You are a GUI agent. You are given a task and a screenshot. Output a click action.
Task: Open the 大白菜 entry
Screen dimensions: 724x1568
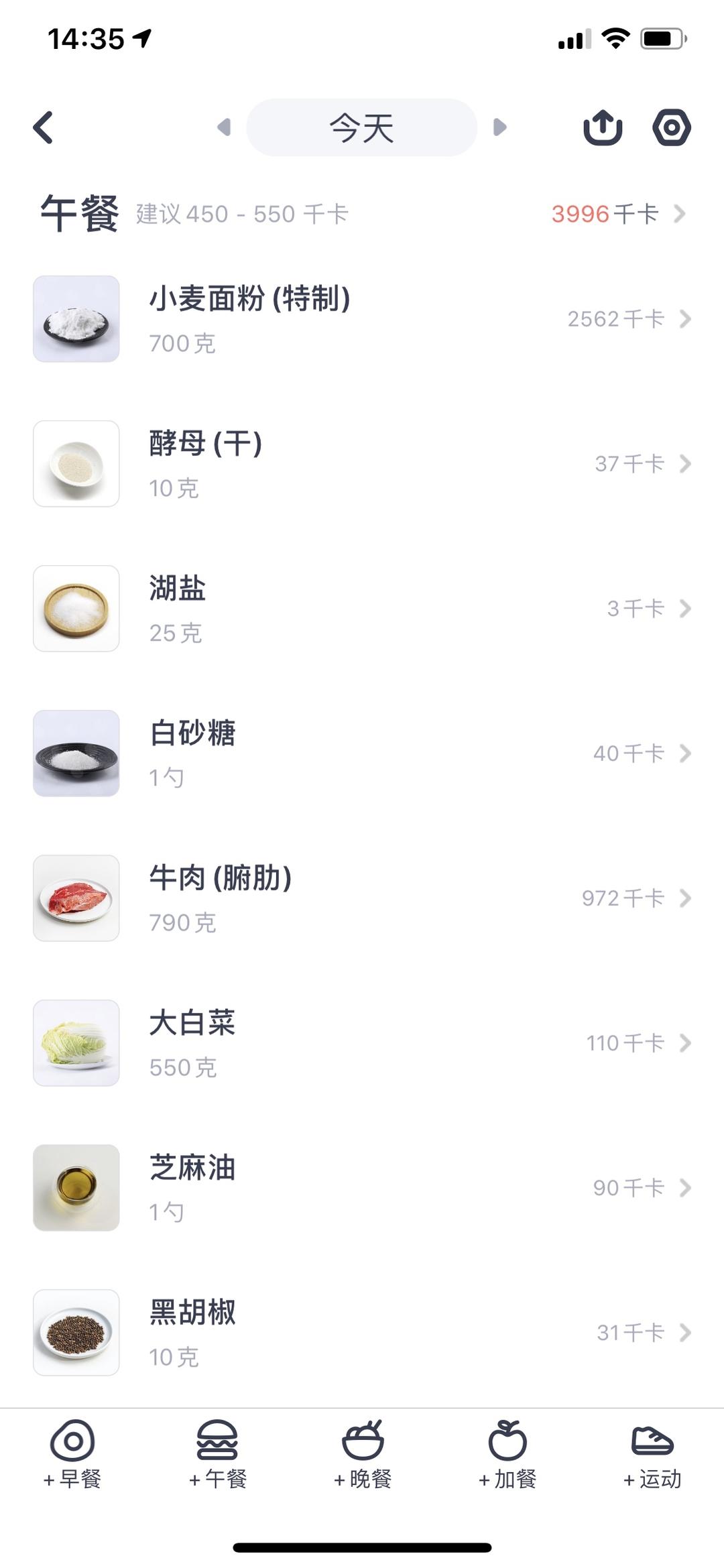click(362, 1043)
